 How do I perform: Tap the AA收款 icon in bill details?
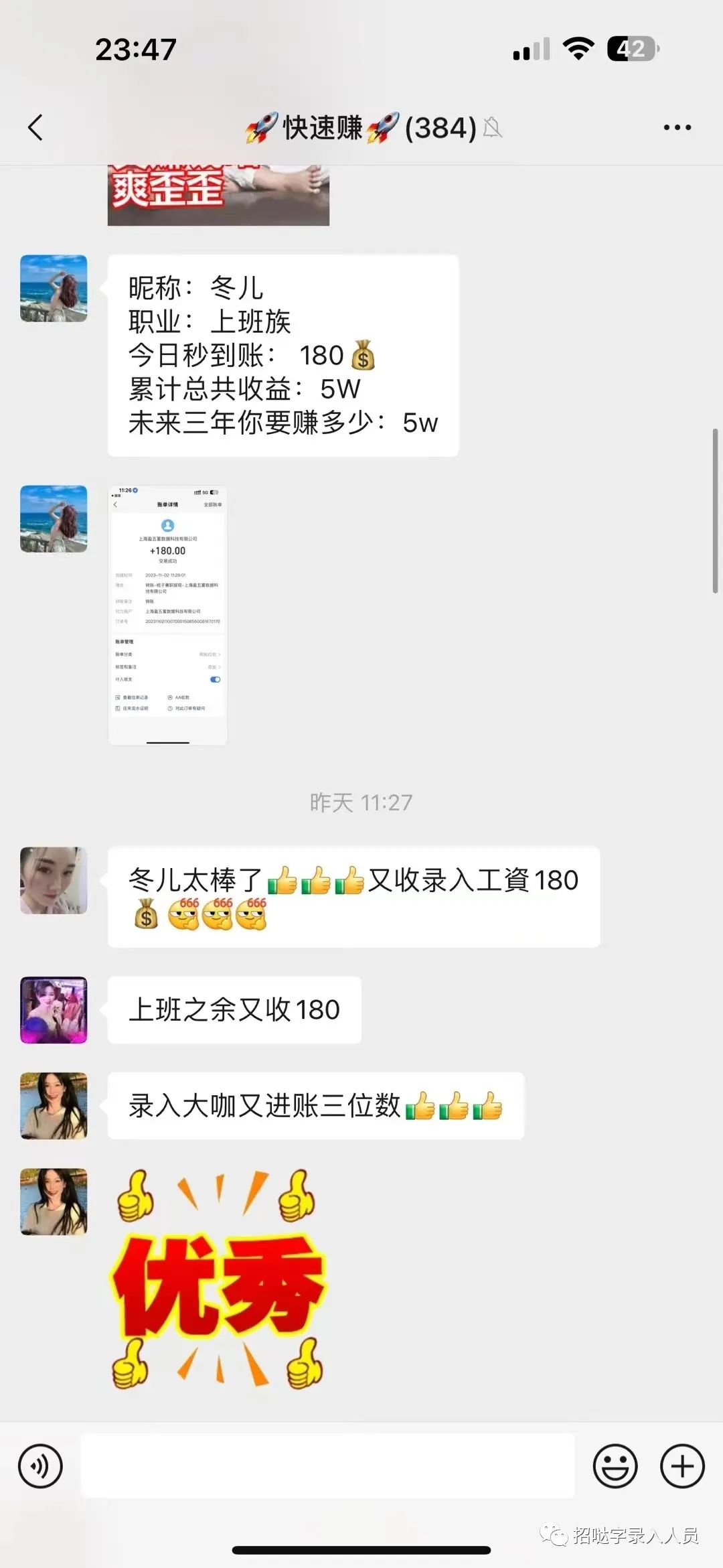point(171,697)
